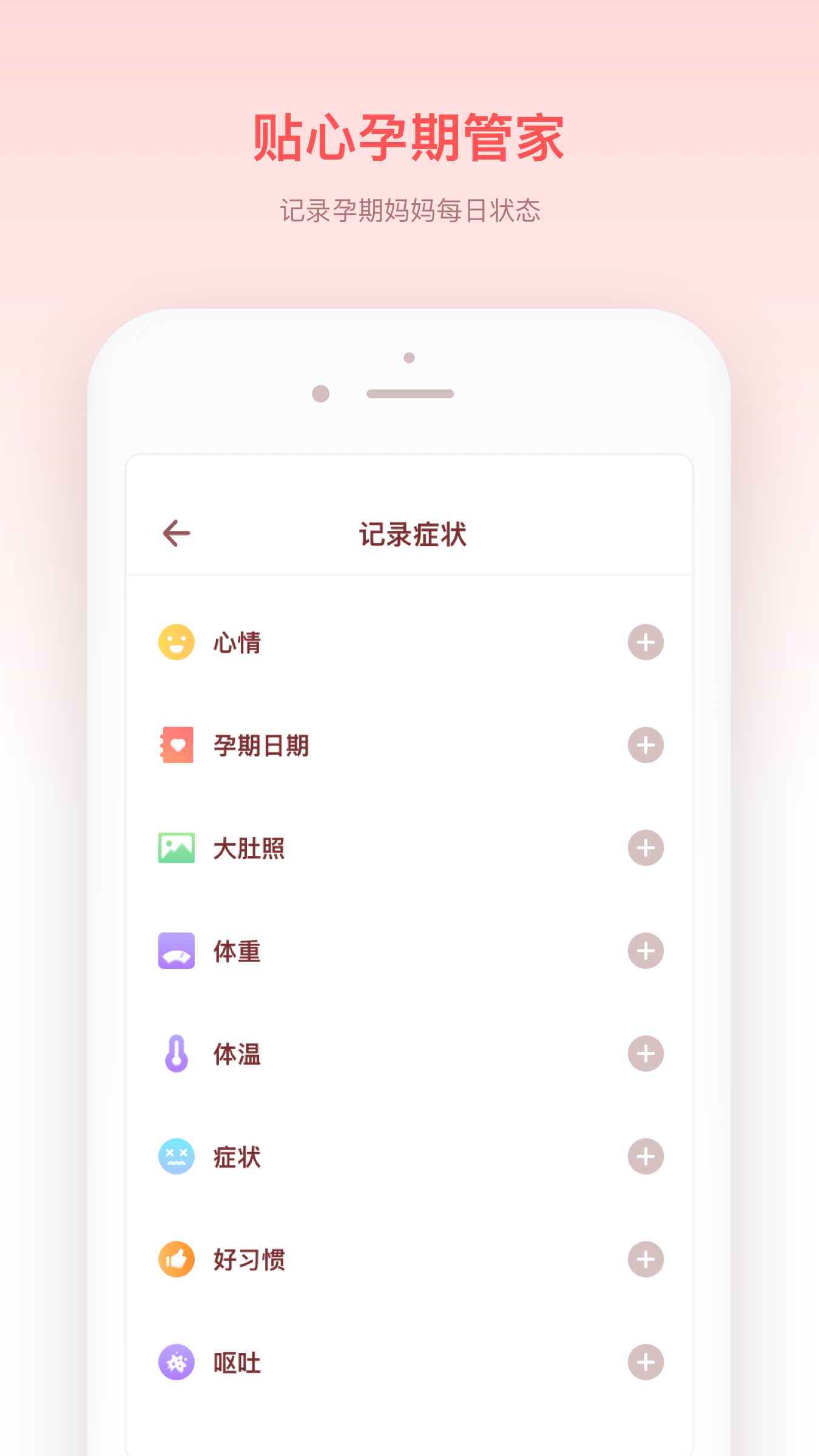Click the plus button beside 体重

pos(645,951)
